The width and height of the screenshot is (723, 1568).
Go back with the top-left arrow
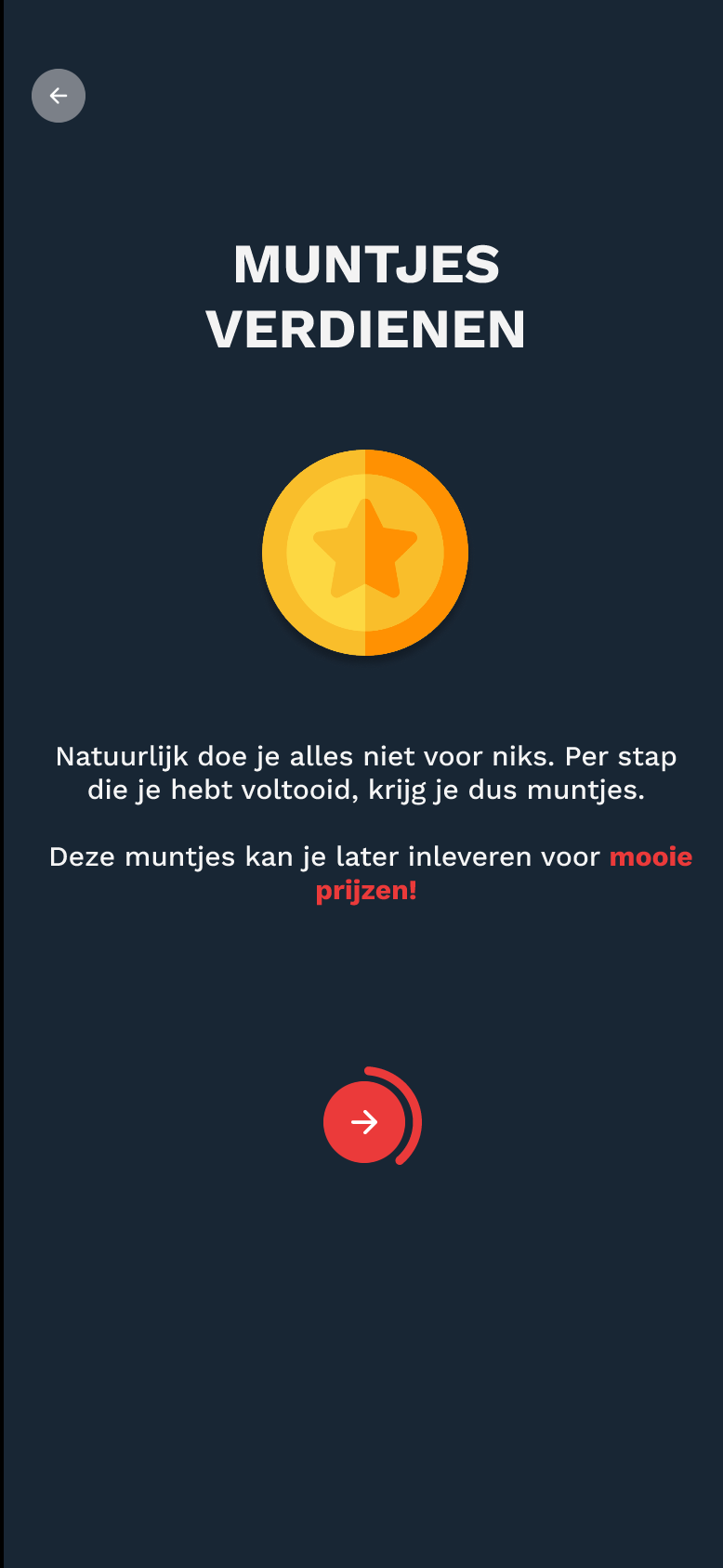click(59, 96)
